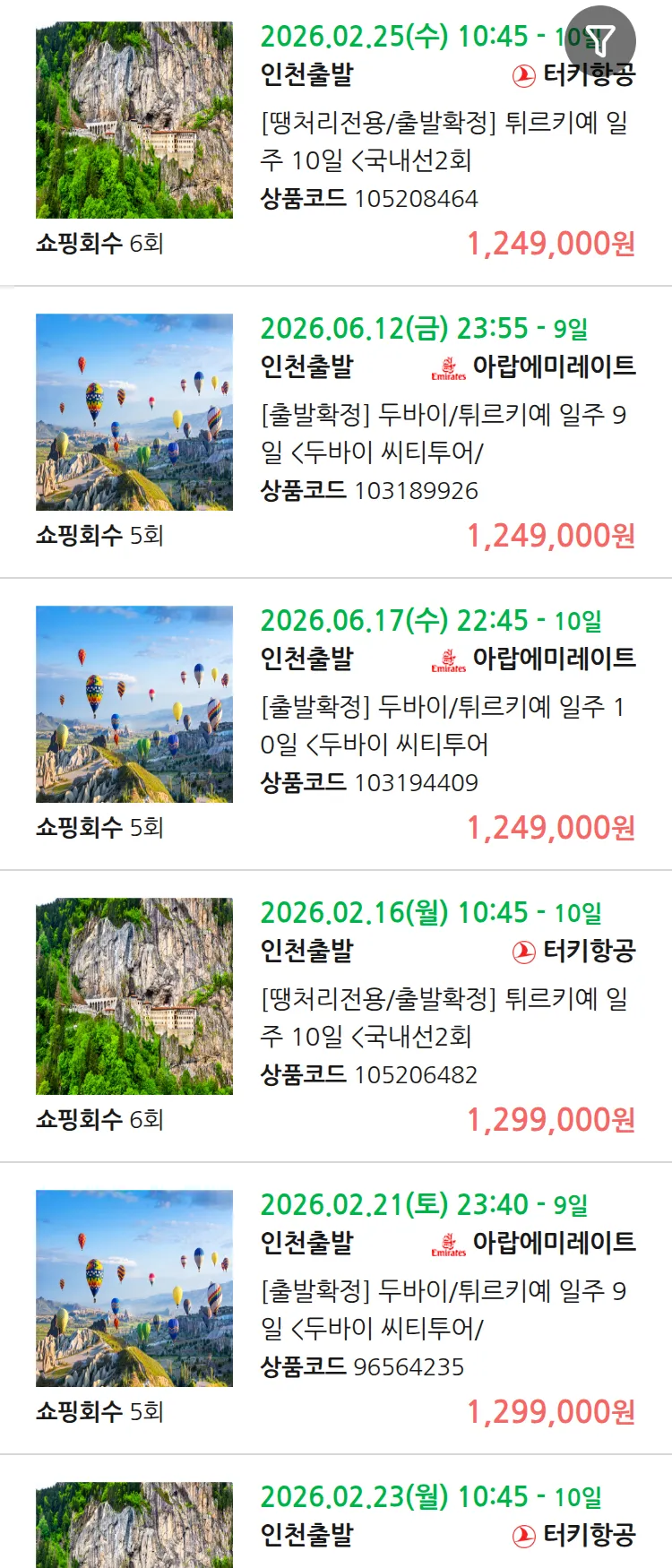Open the 2026.02.23 departure tour listing
Screen dimensions: 672x1568
coord(430,1515)
